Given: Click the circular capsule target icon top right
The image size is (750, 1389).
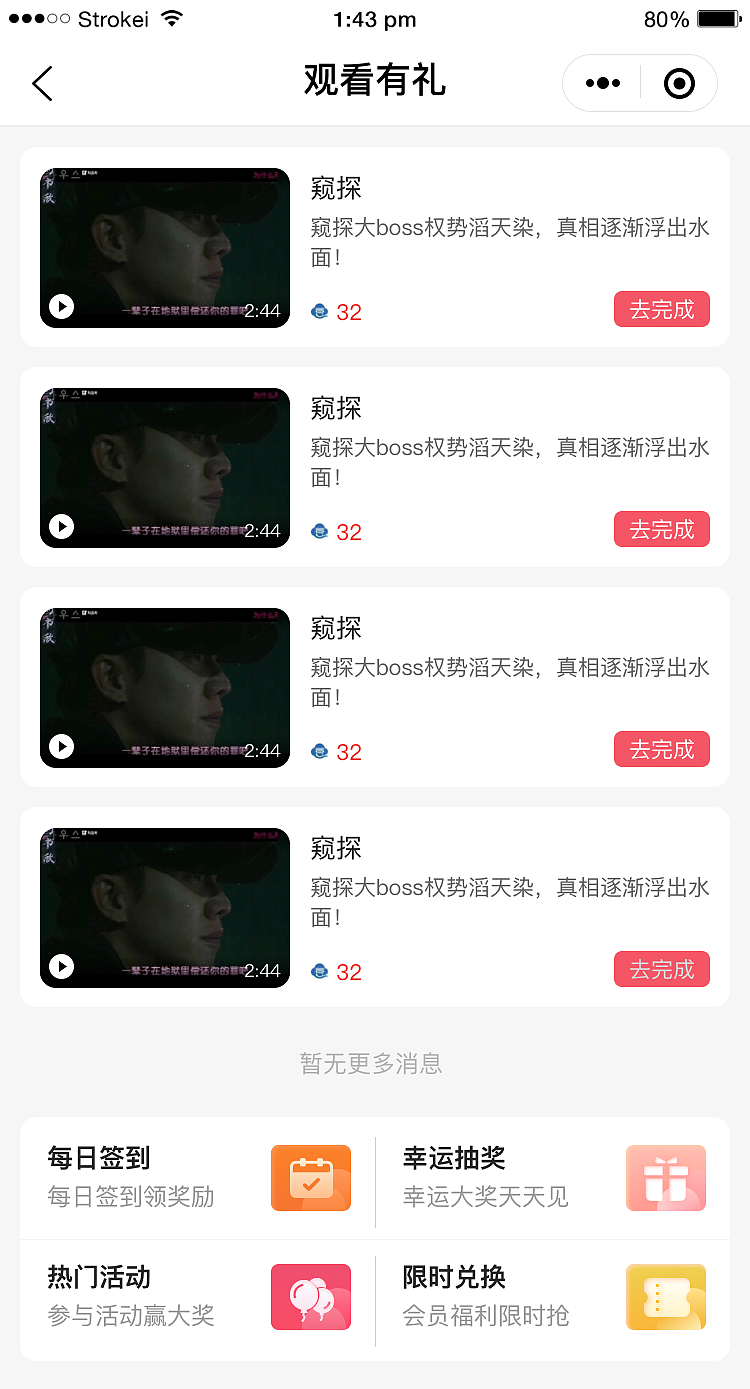Looking at the screenshot, I should [x=679, y=83].
